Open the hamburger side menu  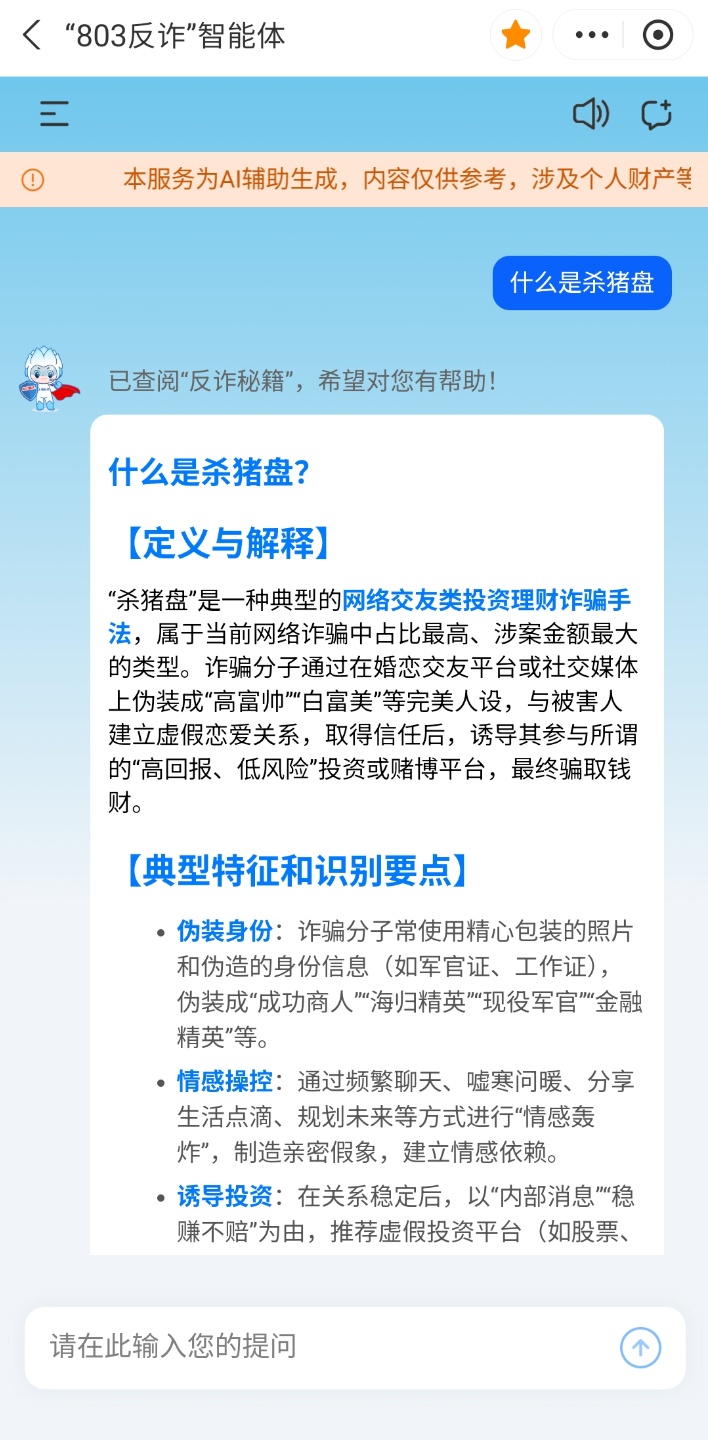(54, 114)
